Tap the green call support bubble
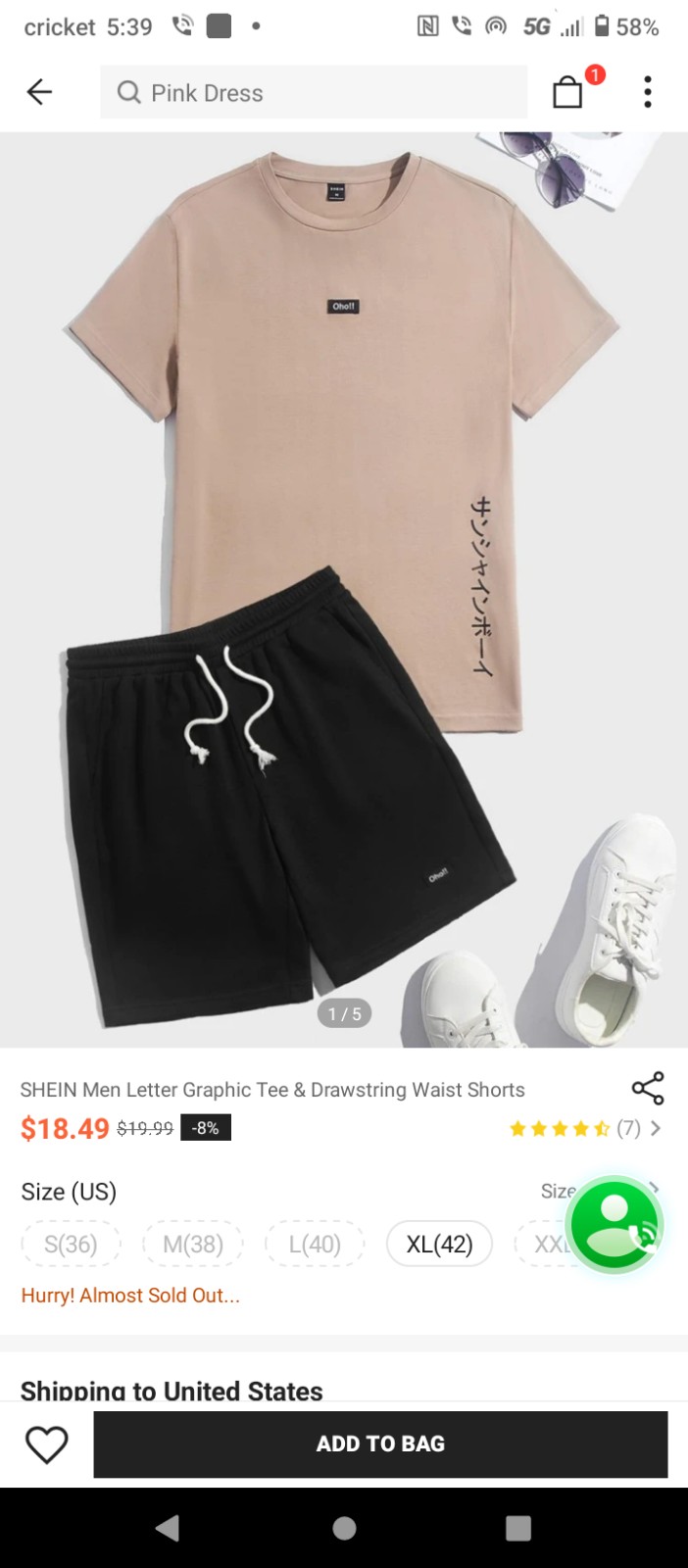Viewport: 688px width, 1568px height. click(615, 1225)
